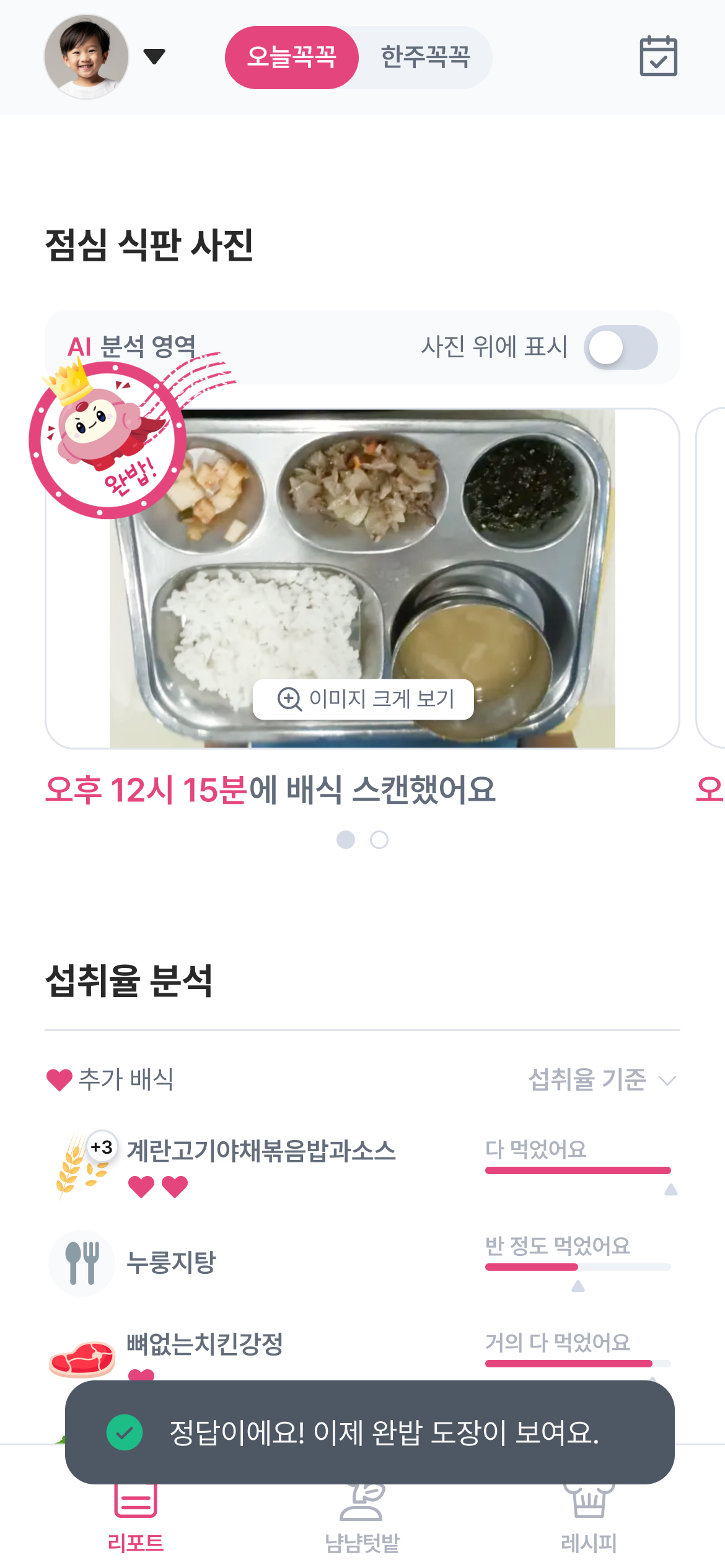The image size is (725, 1568).
Task: Select the 오늘꼭꼭 tab
Action: click(291, 57)
